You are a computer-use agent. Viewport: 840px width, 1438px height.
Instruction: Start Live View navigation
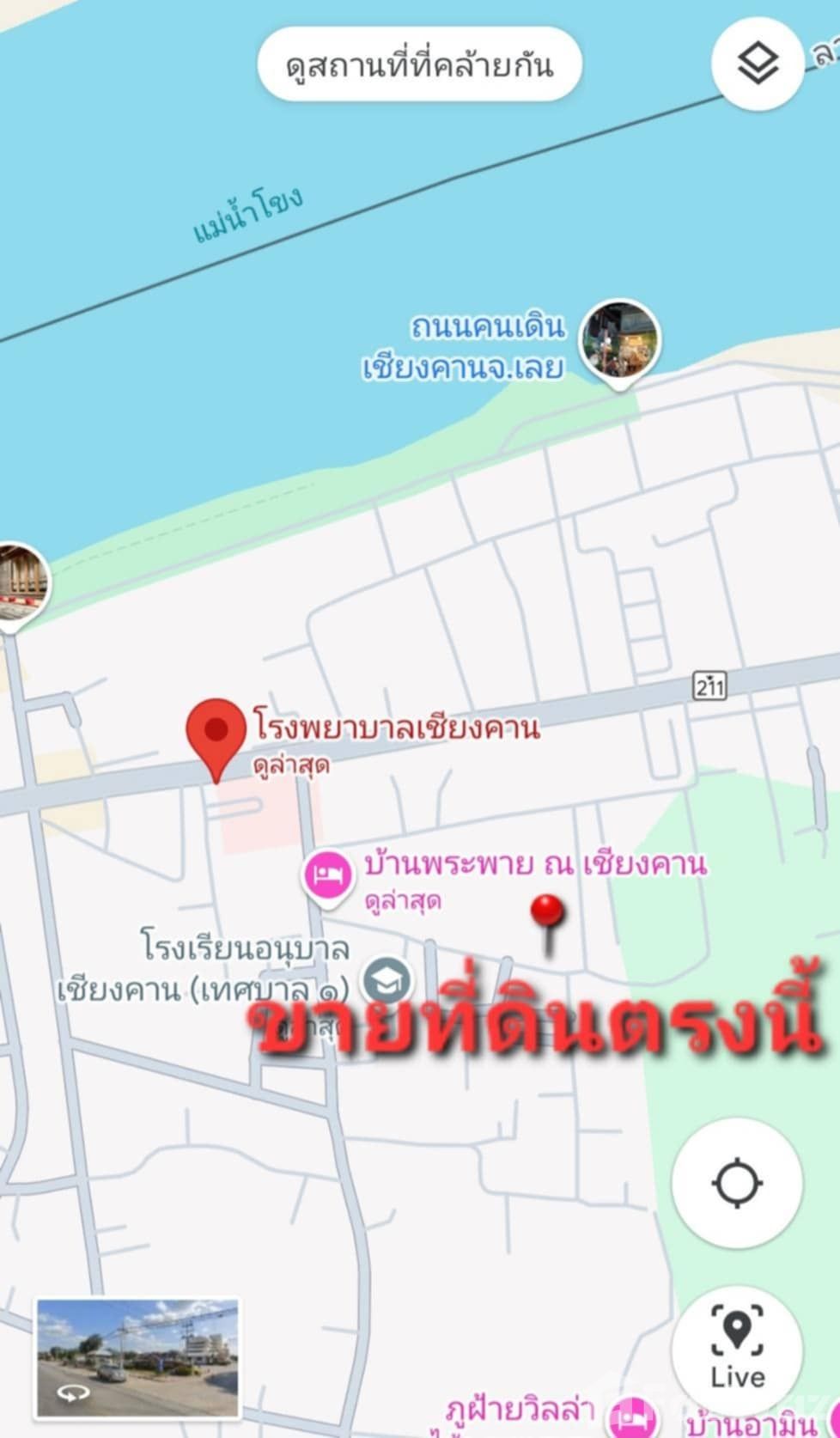(x=737, y=1346)
